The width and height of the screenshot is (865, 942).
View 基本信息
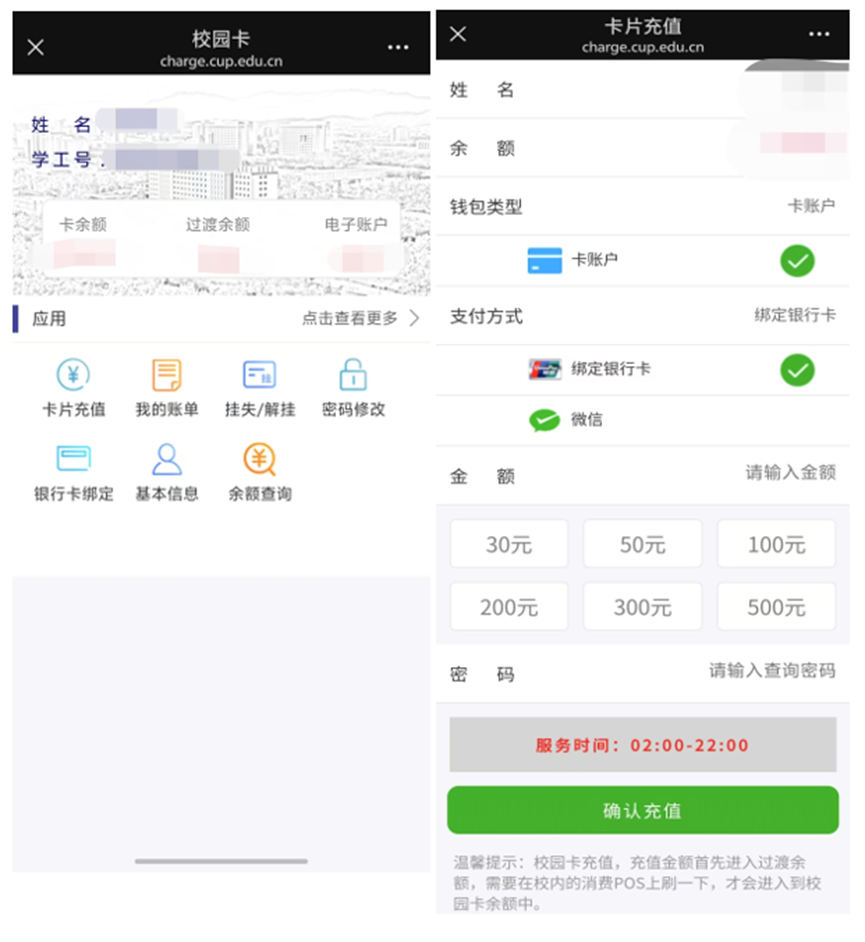[166, 472]
